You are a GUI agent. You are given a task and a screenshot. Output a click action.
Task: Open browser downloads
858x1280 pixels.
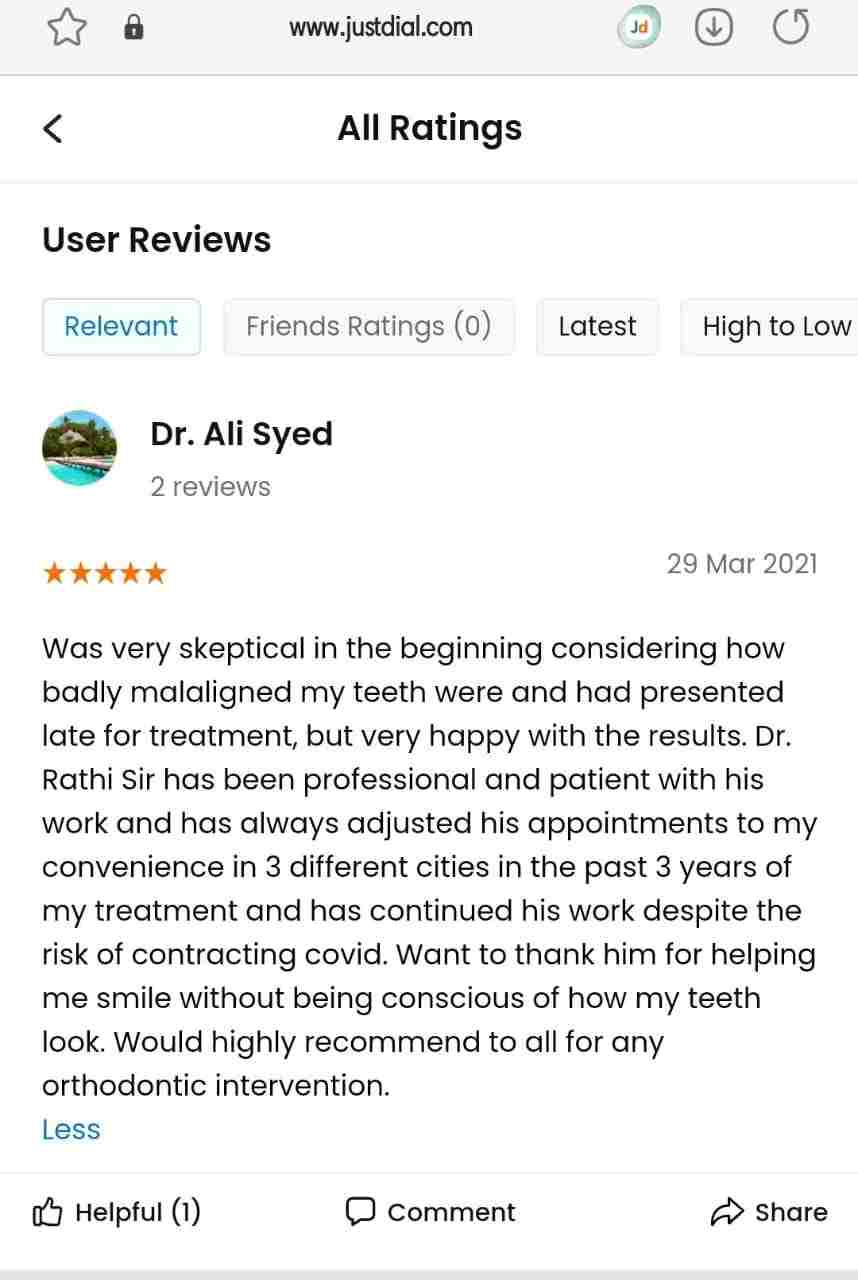pyautogui.click(x=713, y=28)
